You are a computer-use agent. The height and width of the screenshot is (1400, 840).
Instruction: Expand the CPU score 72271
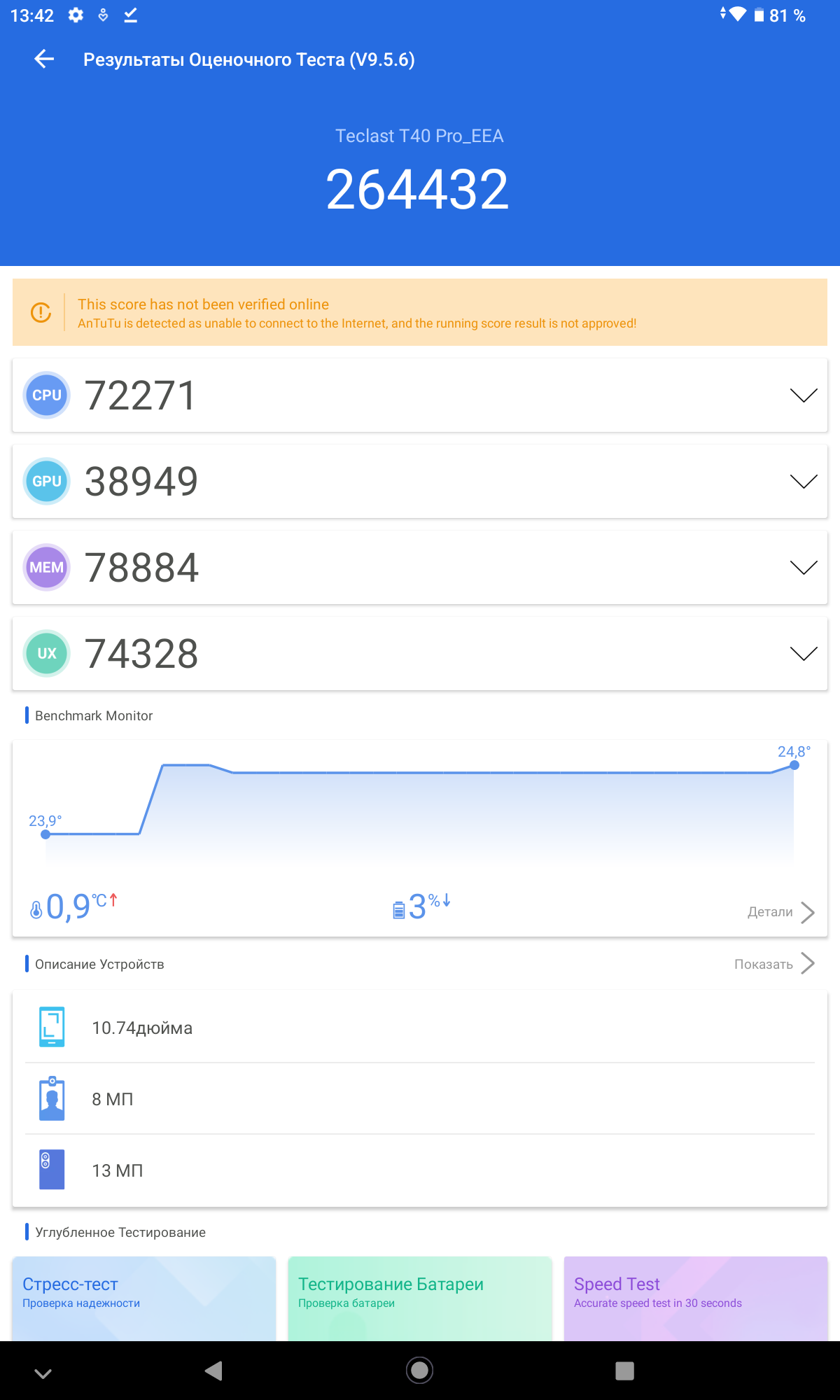click(x=803, y=395)
